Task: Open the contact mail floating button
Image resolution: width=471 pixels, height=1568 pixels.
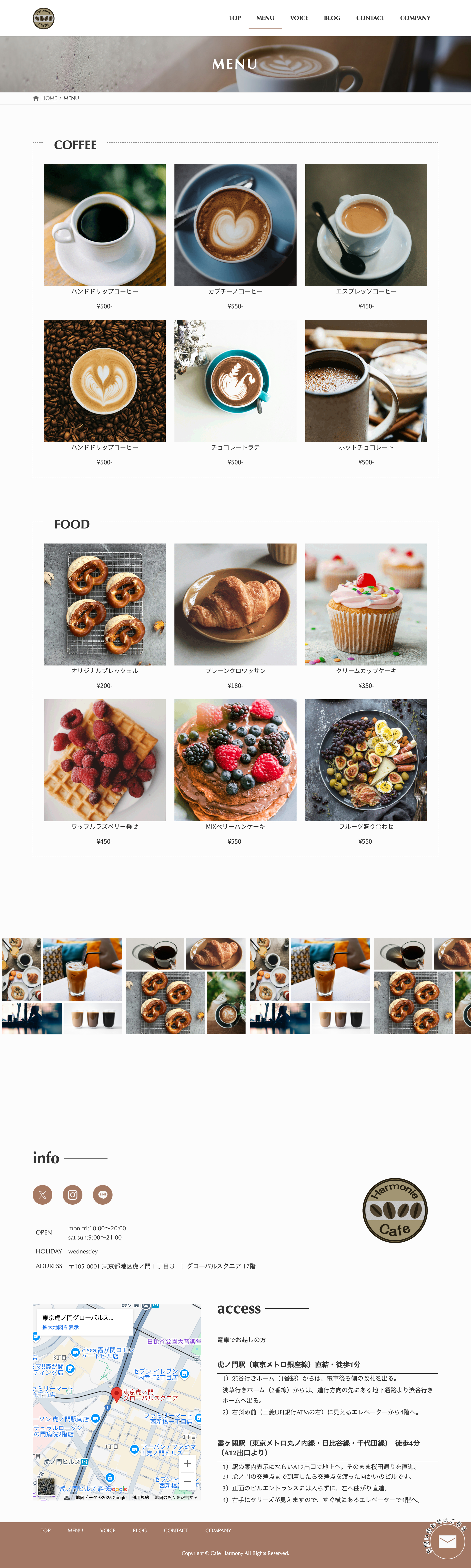Action: (x=447, y=1541)
